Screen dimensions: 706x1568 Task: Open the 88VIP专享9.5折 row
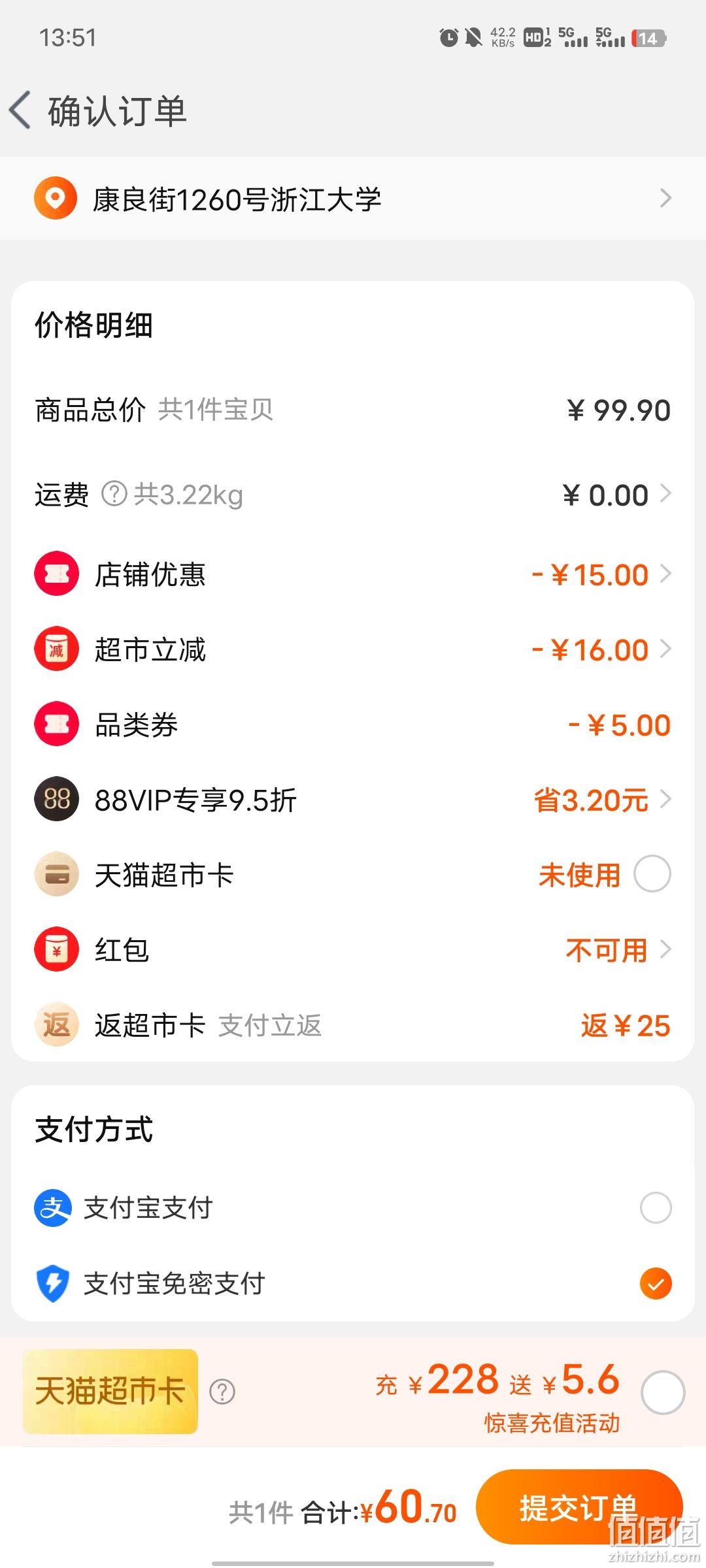[x=353, y=800]
